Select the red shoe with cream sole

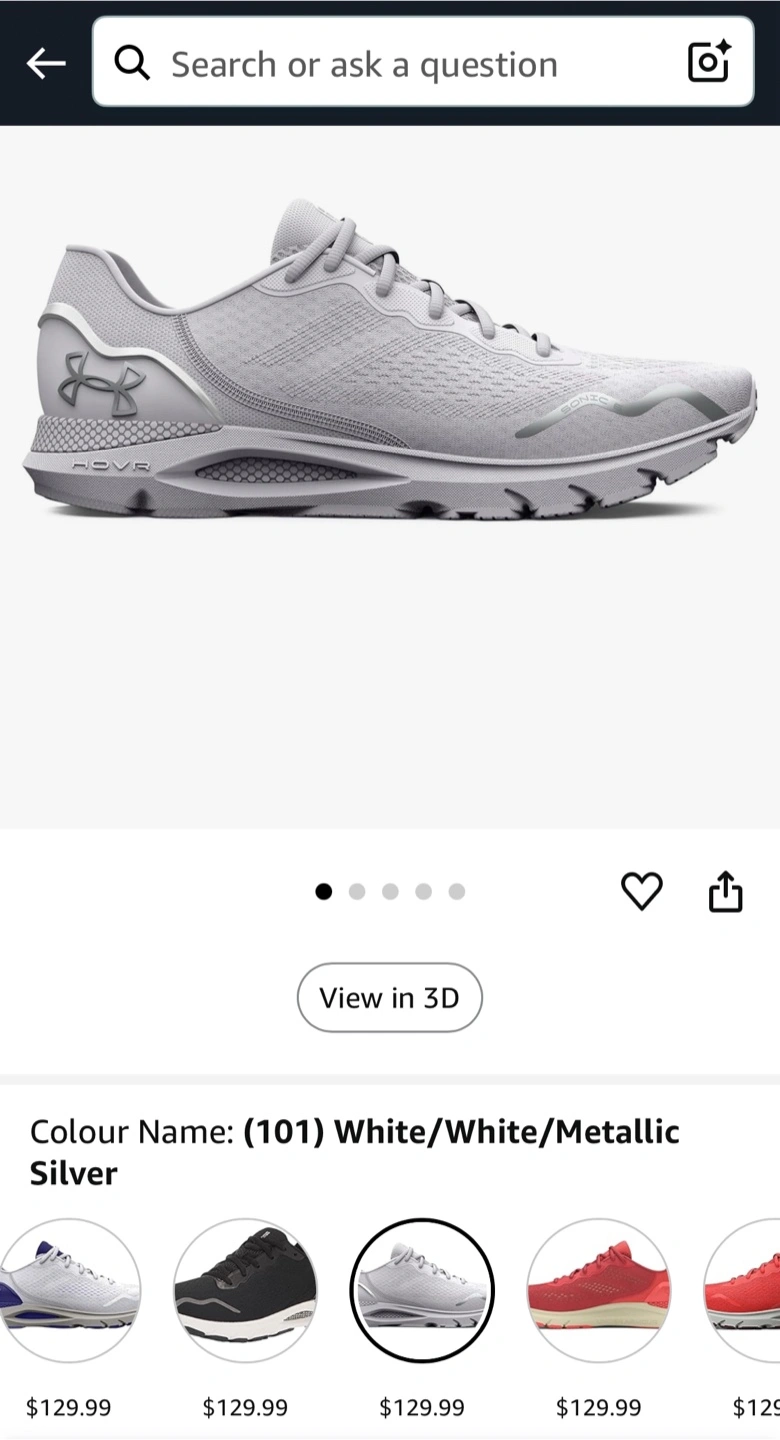coord(598,1290)
